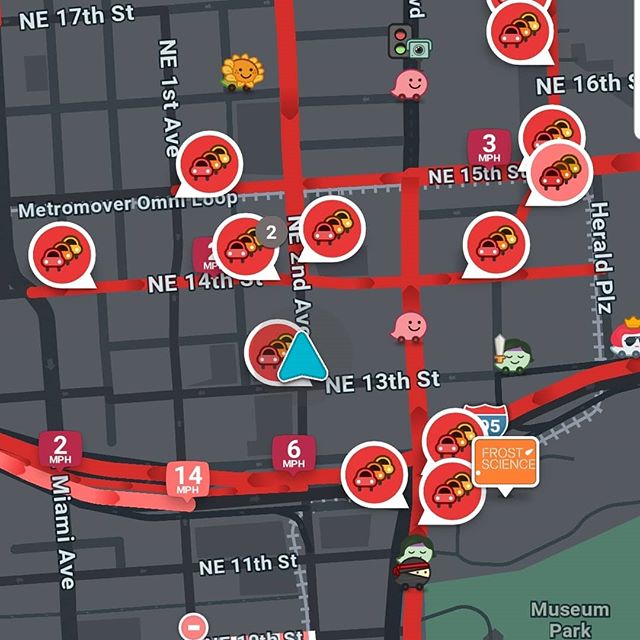Open the Frost Science map pin

505,461
